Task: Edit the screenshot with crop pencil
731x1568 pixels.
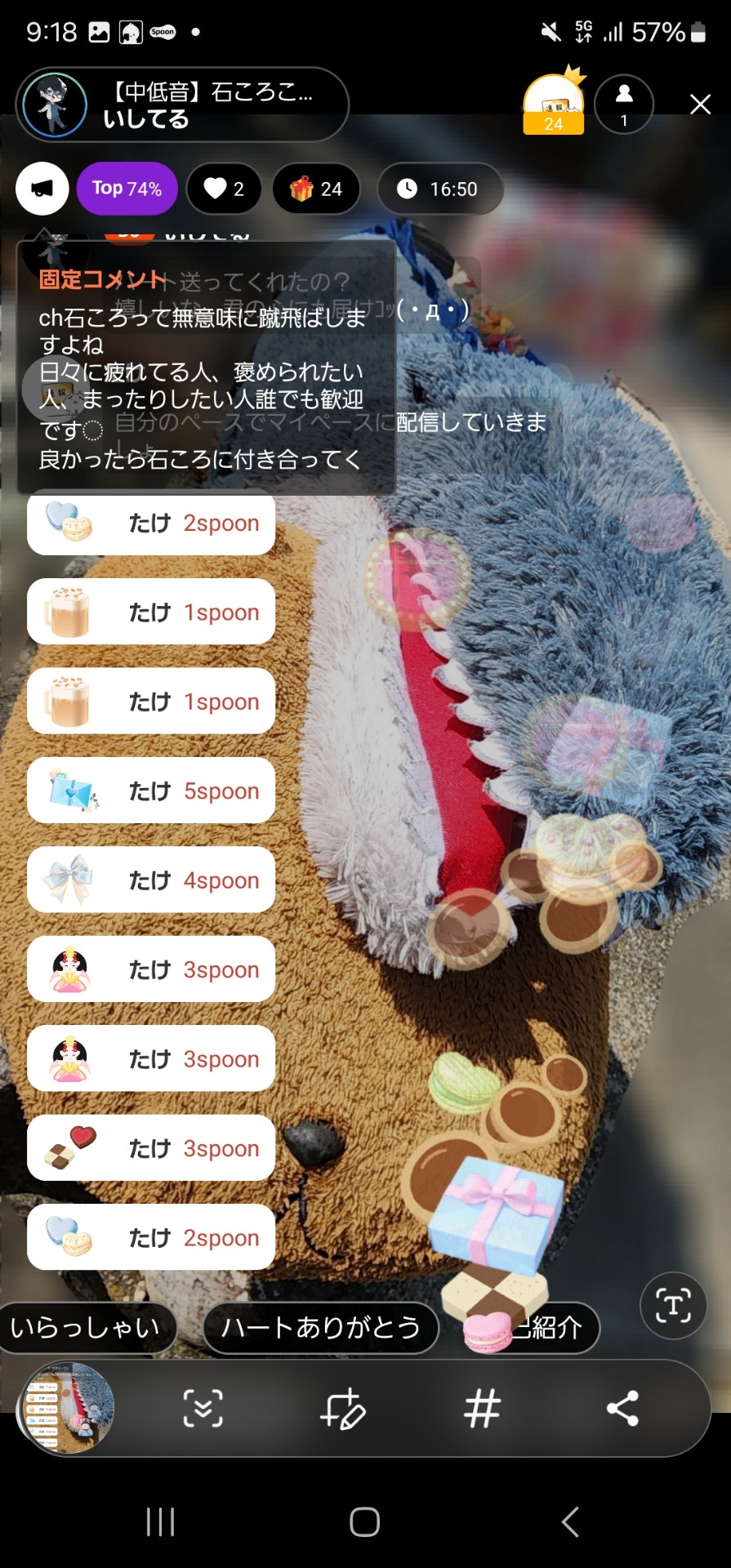Action: click(x=342, y=1408)
